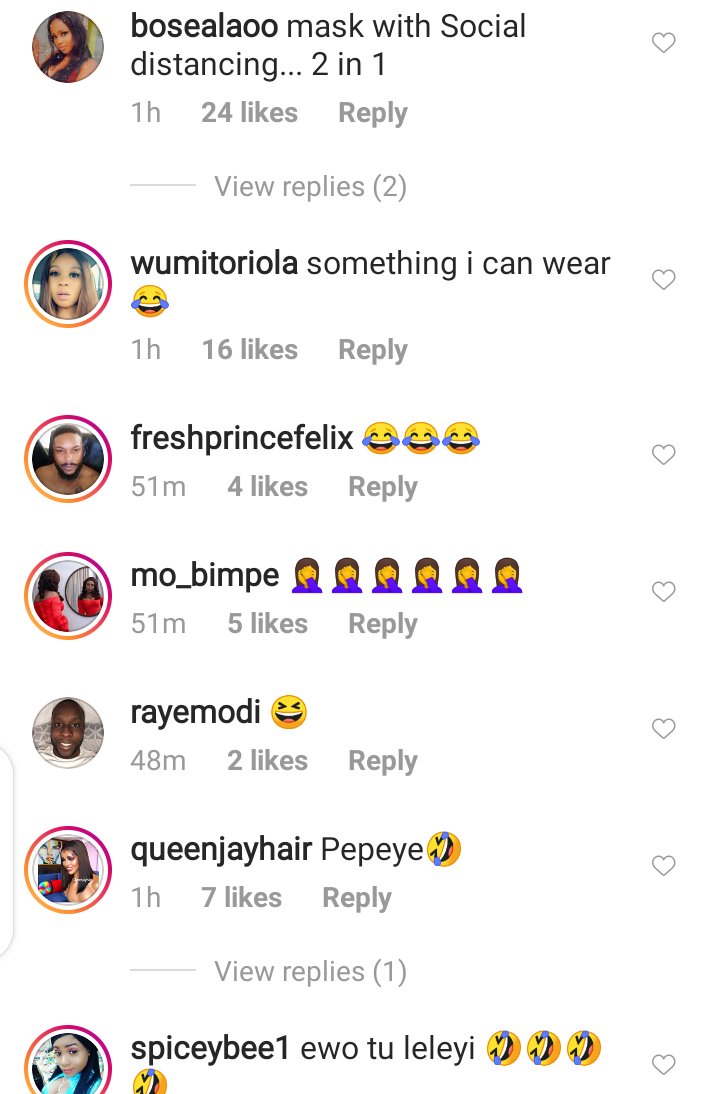Like mo_bimpe's comment
Screen dimensions: 720x1094
[x=663, y=592]
